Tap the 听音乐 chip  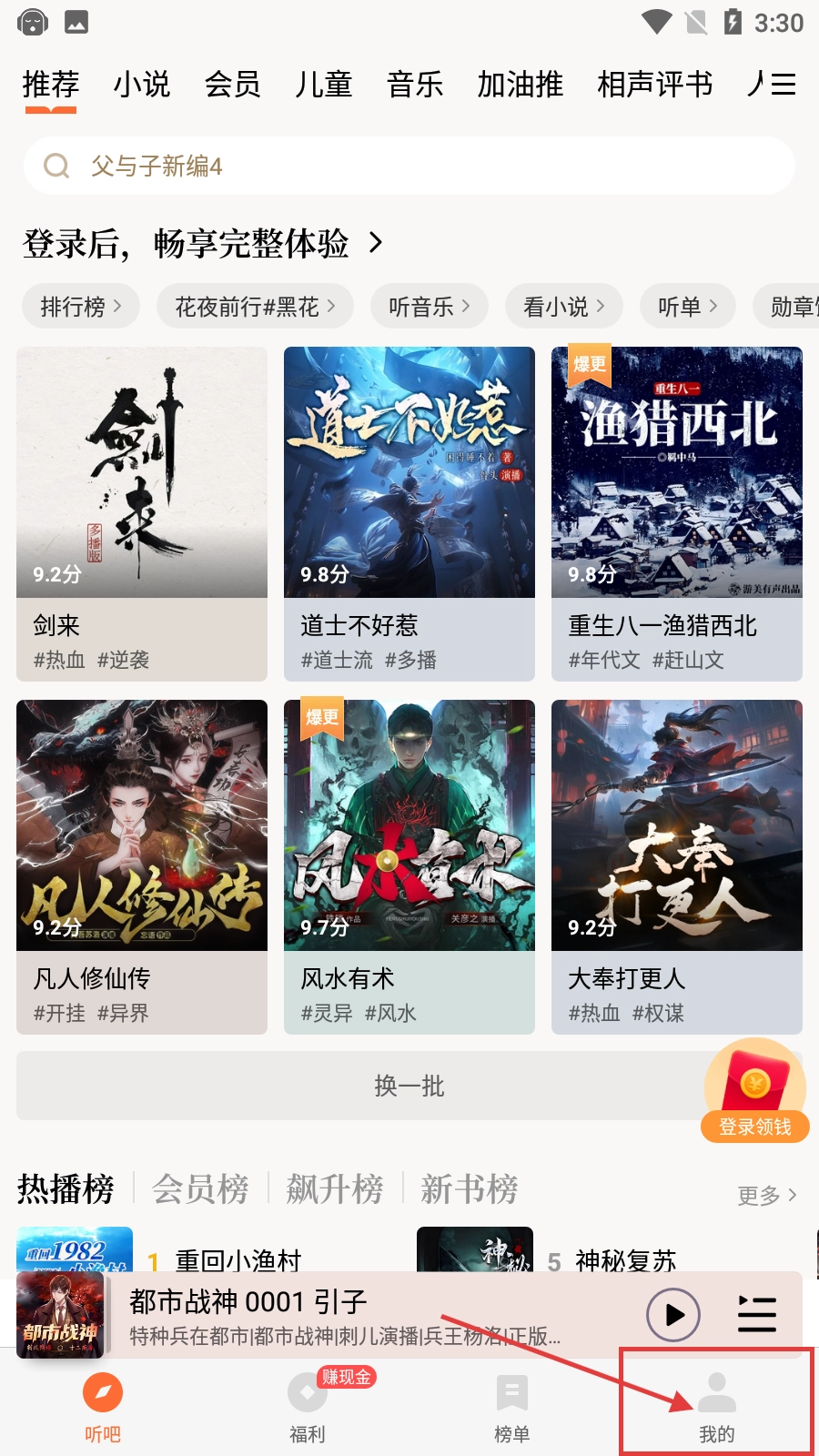[429, 307]
